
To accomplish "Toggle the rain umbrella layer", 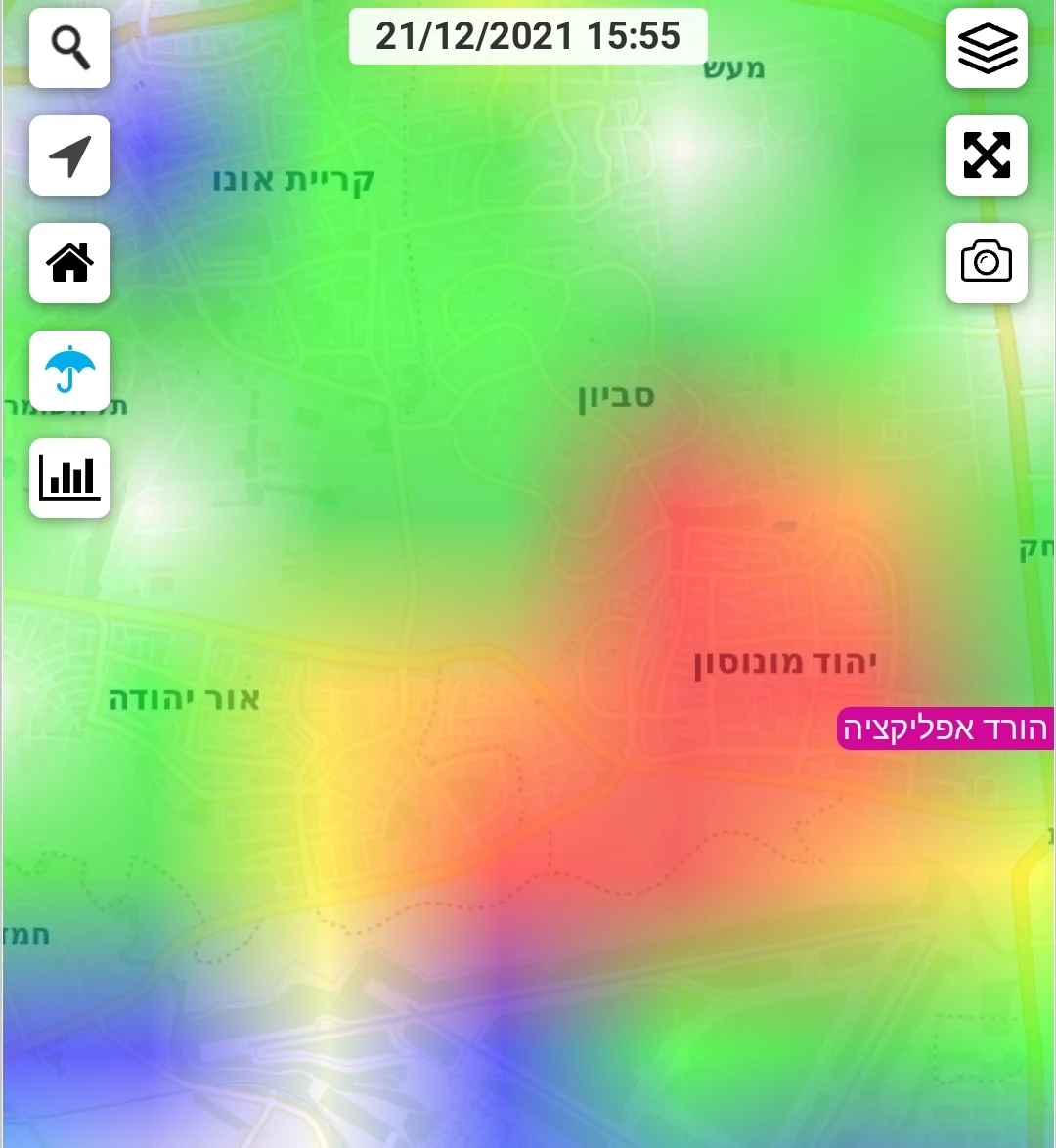I will tap(69, 371).
